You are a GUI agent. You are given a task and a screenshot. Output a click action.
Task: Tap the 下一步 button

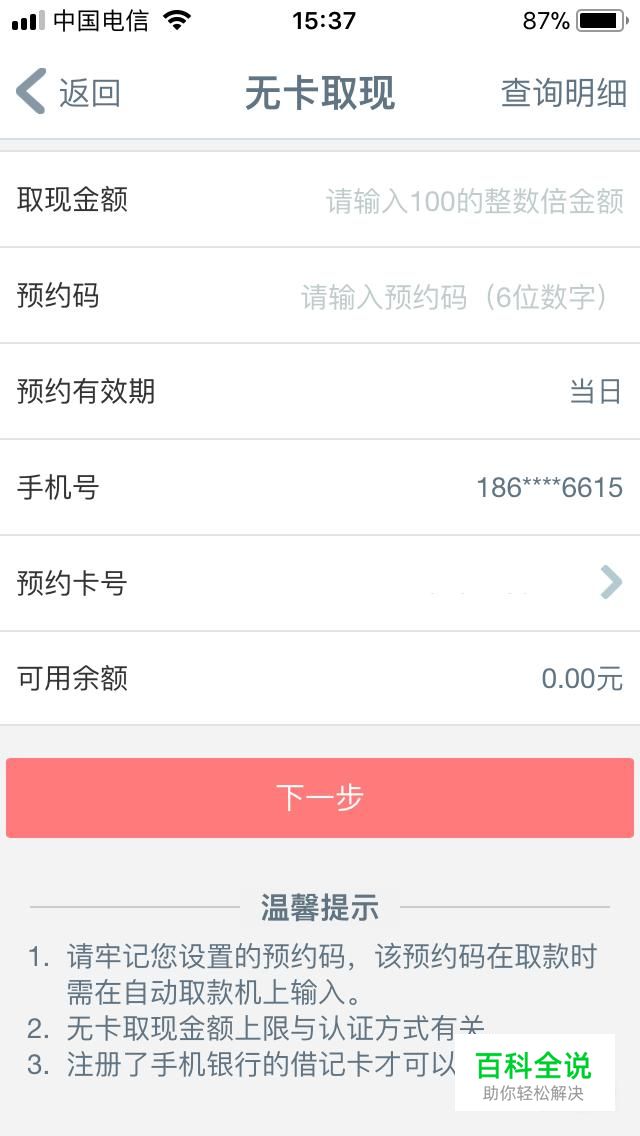[320, 798]
